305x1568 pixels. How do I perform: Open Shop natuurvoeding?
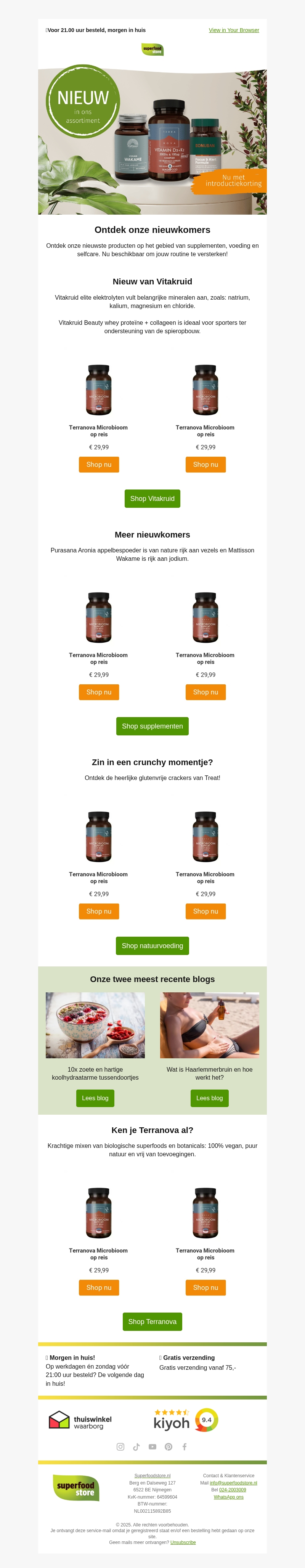point(152,946)
